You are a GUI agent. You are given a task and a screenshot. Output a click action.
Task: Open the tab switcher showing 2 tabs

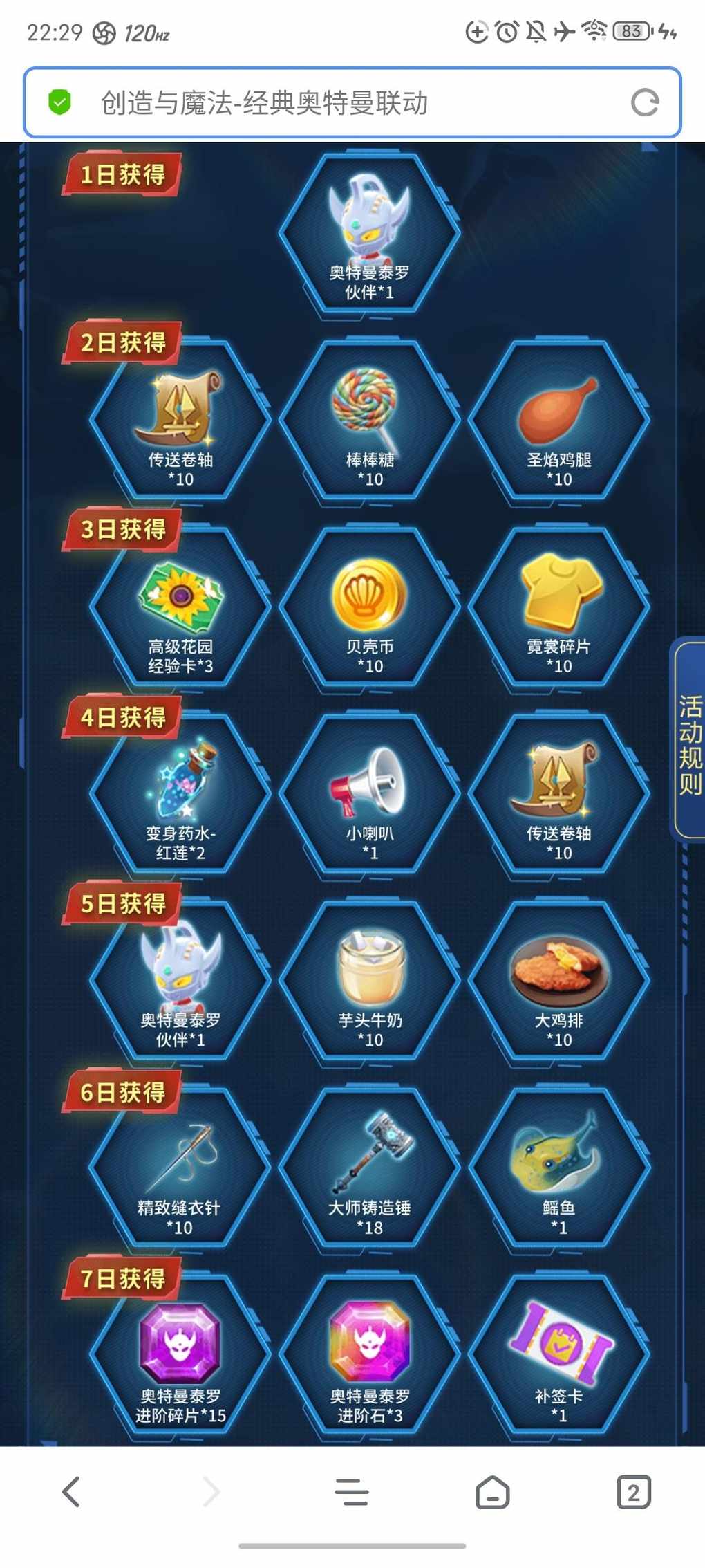[x=633, y=1492]
